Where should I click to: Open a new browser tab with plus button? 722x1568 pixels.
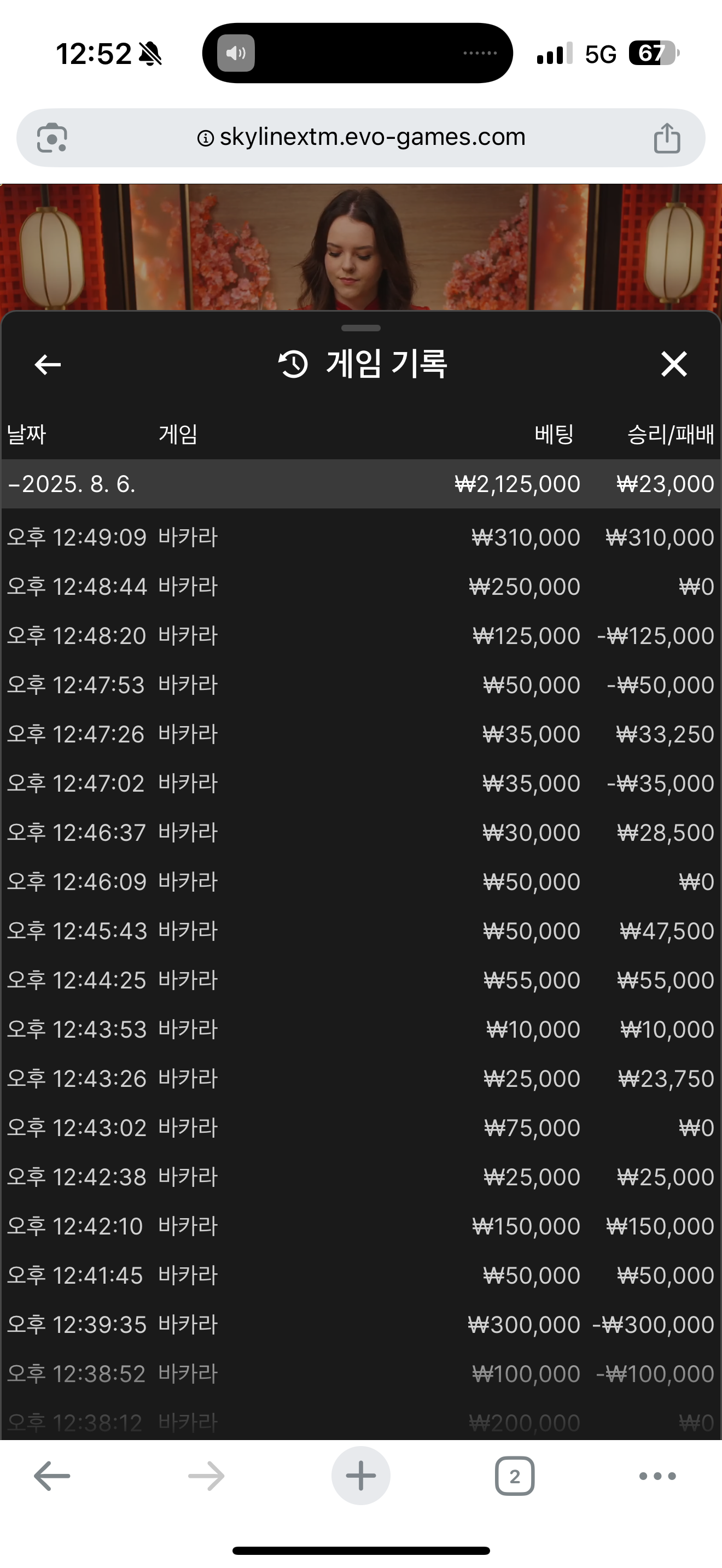(x=361, y=1476)
